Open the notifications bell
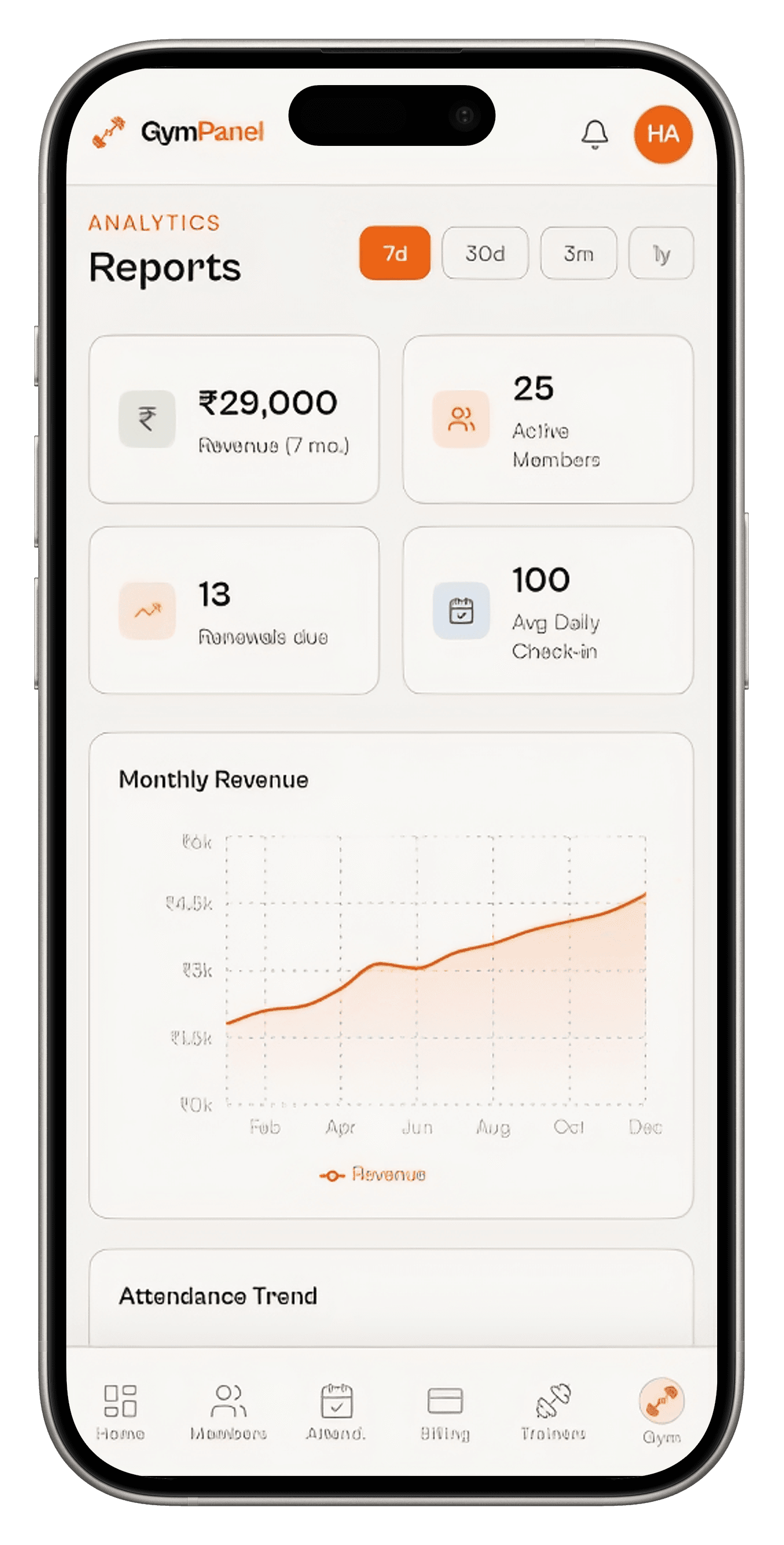Viewport: 784px width, 1545px height. click(x=594, y=134)
